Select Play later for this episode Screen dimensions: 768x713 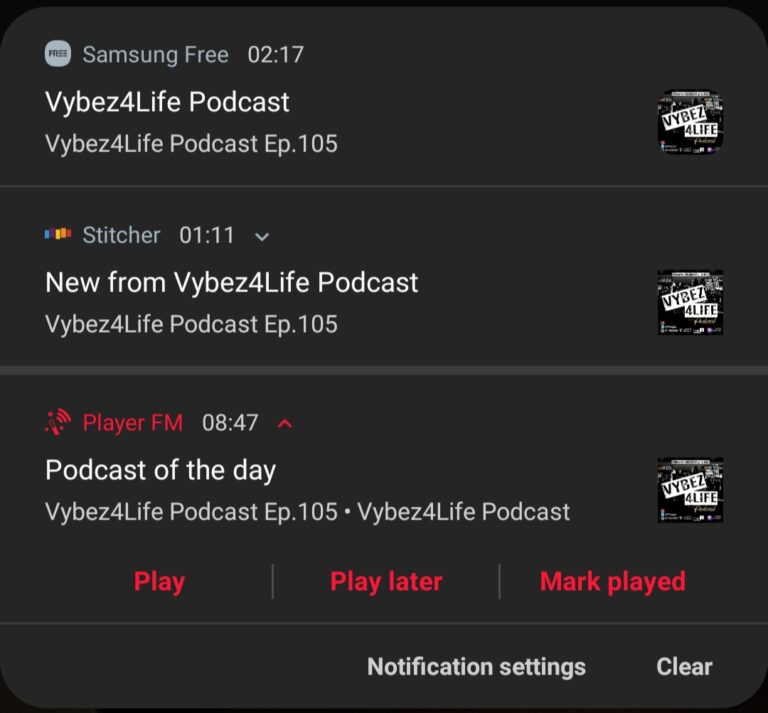(x=386, y=581)
